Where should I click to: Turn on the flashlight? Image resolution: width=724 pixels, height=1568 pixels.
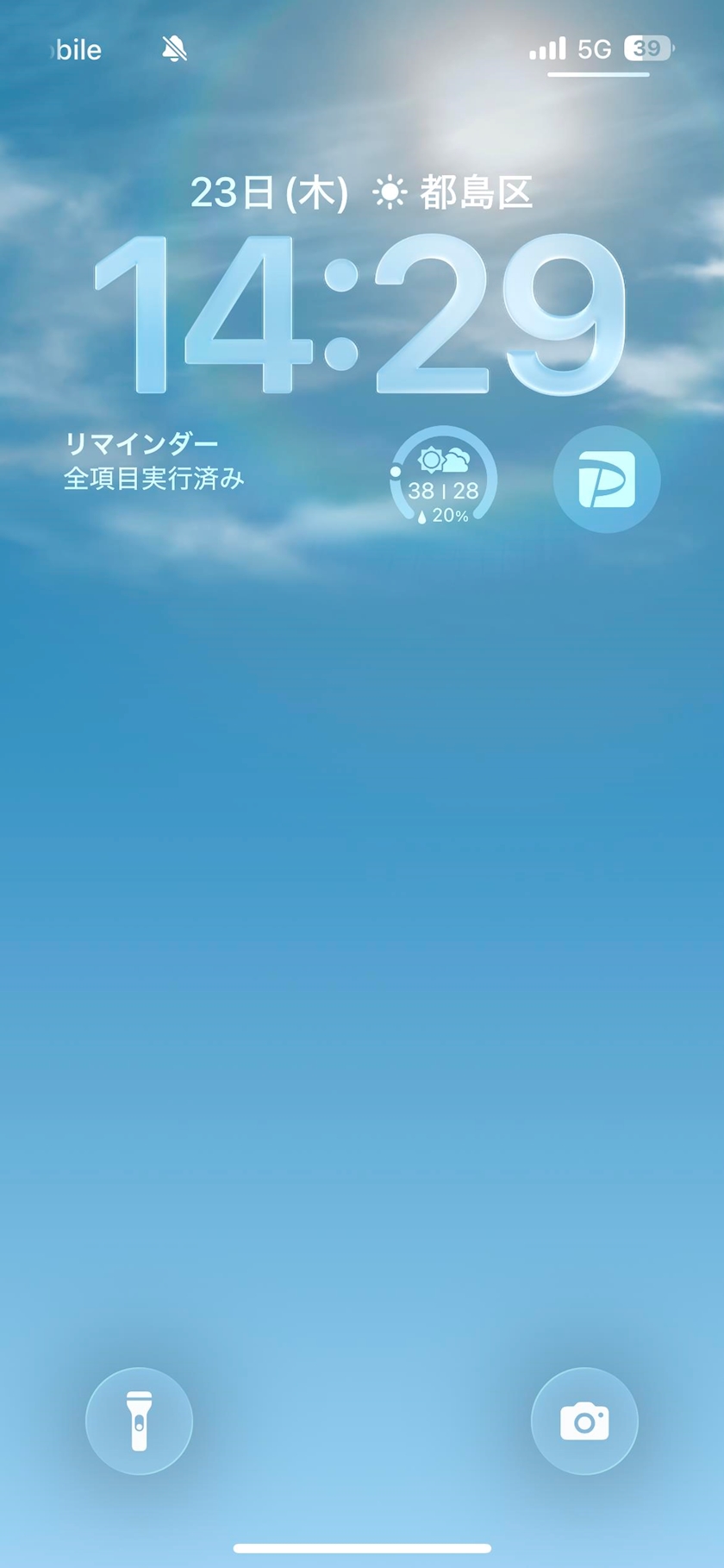[x=139, y=1421]
